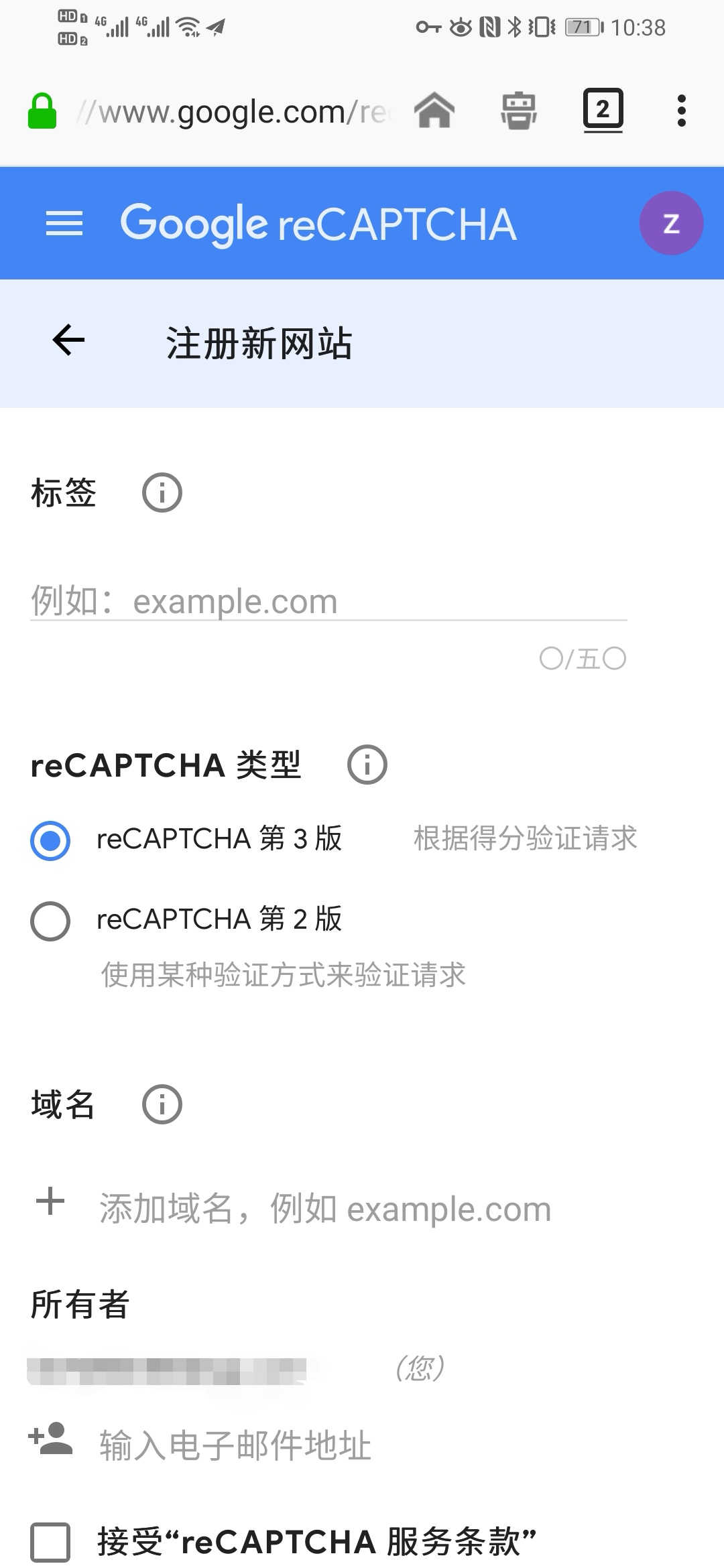
Task: Open the info icon beside 域名
Action: pyautogui.click(x=162, y=1104)
